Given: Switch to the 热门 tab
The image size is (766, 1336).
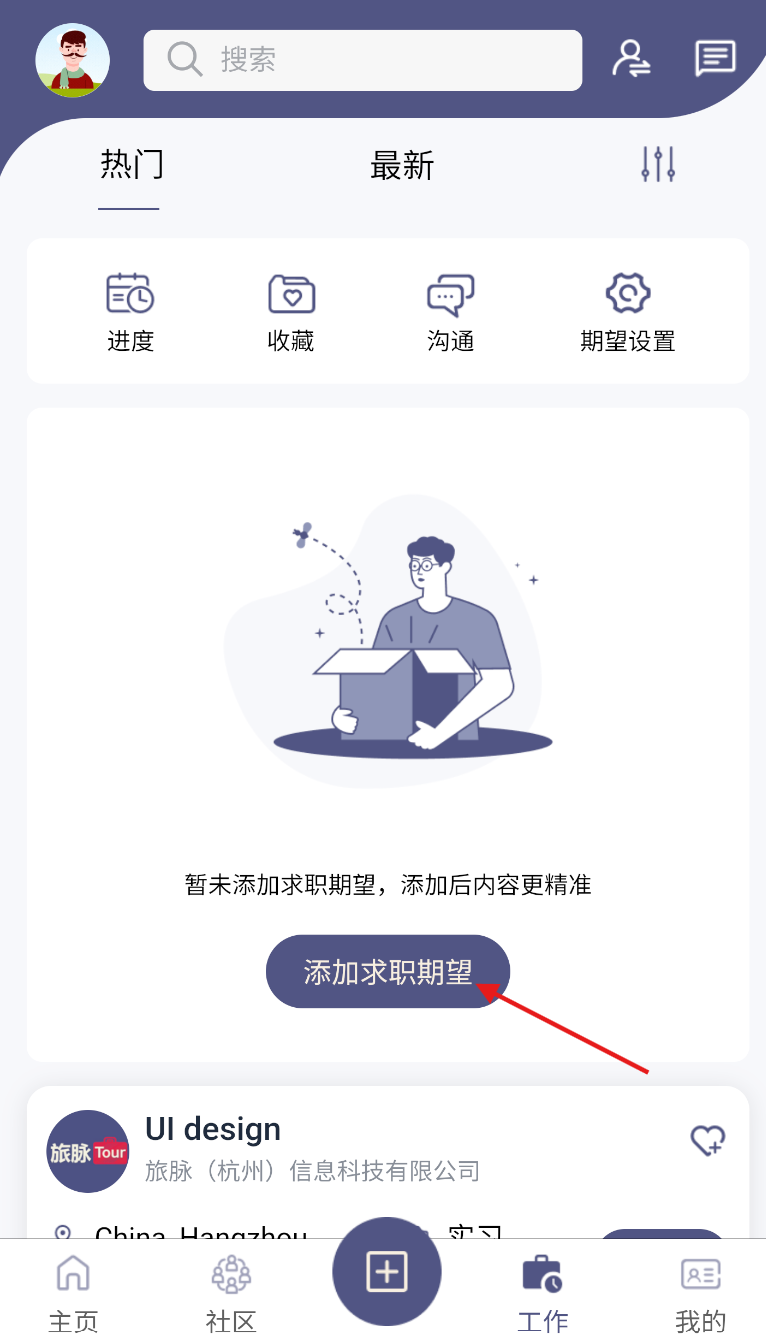Looking at the screenshot, I should point(130,165).
